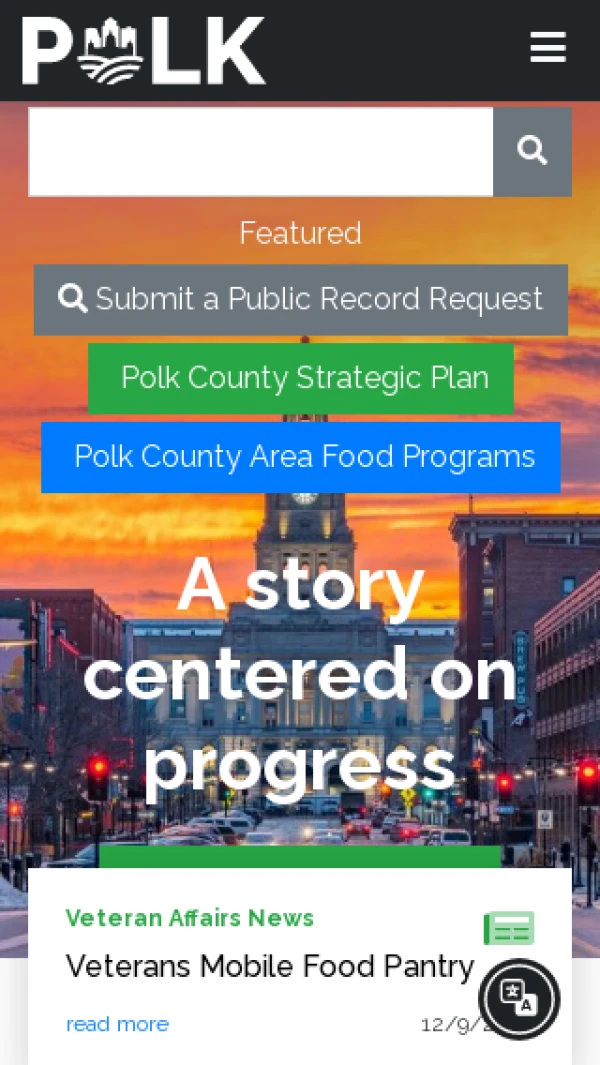The image size is (600, 1065).
Task: Go to the Polk County home logo
Action: (143, 50)
